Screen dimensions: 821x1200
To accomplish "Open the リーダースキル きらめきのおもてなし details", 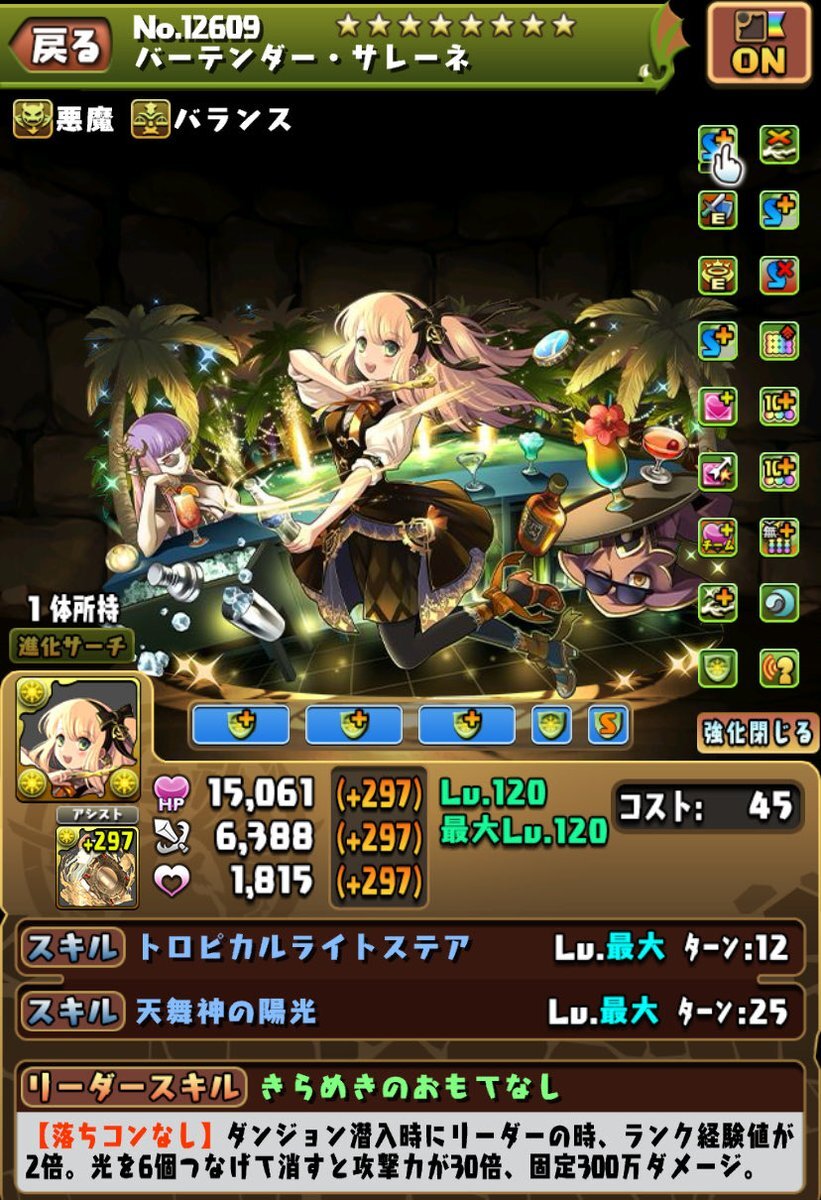I will 410,1085.
